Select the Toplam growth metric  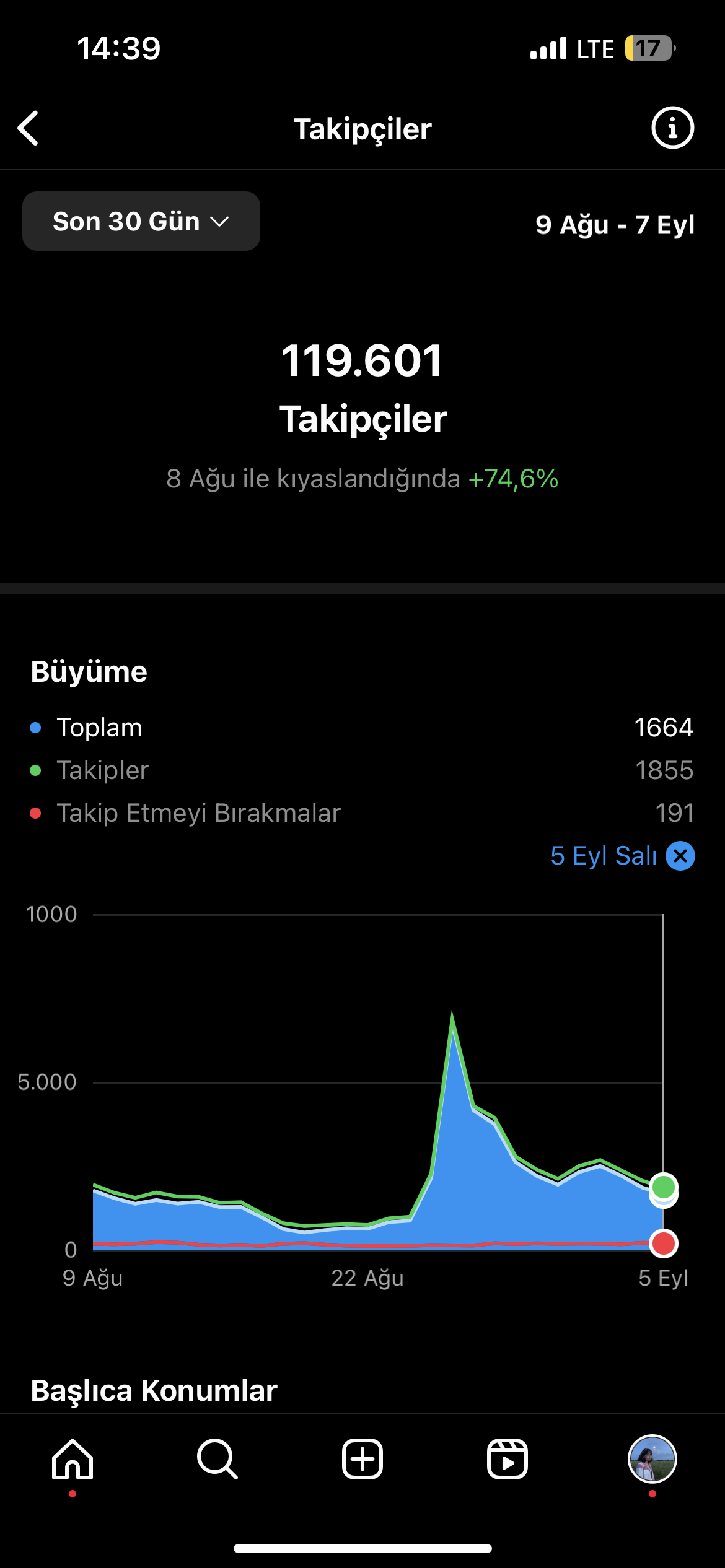coord(362,728)
